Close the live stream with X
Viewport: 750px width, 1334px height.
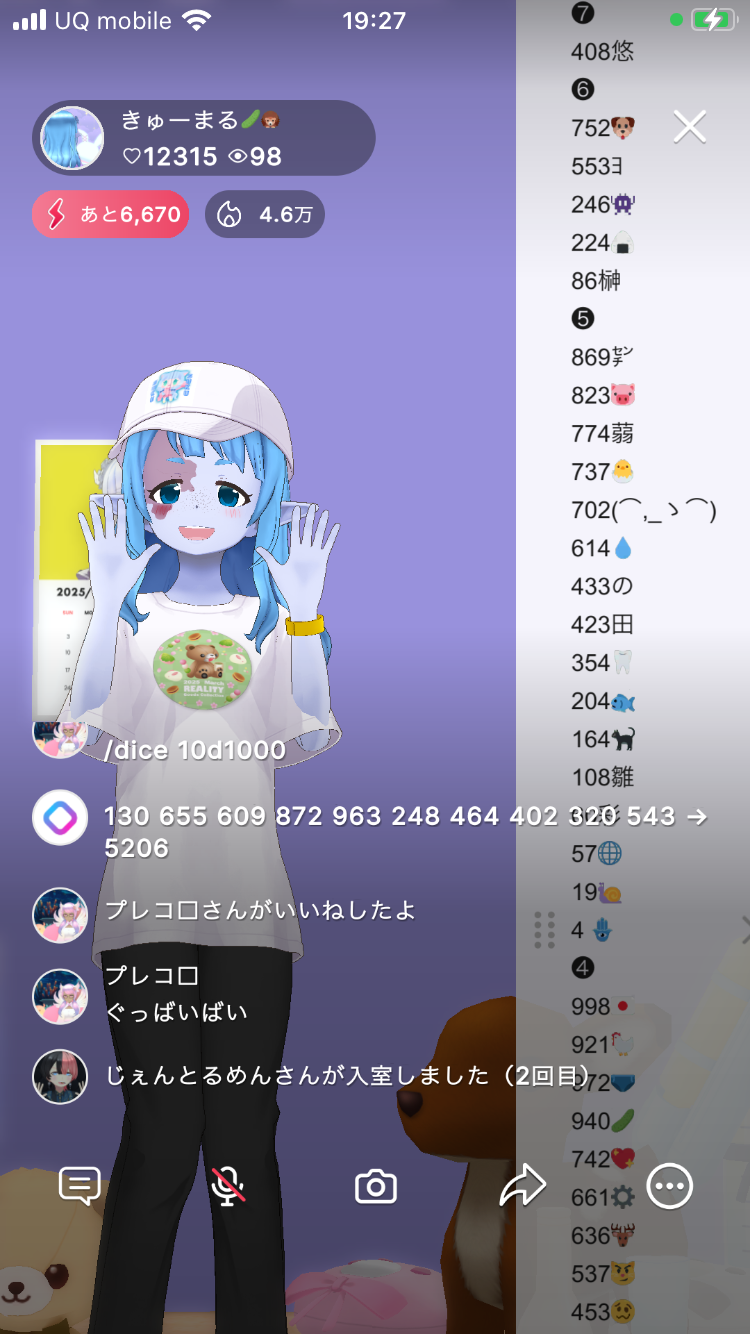[x=690, y=127]
